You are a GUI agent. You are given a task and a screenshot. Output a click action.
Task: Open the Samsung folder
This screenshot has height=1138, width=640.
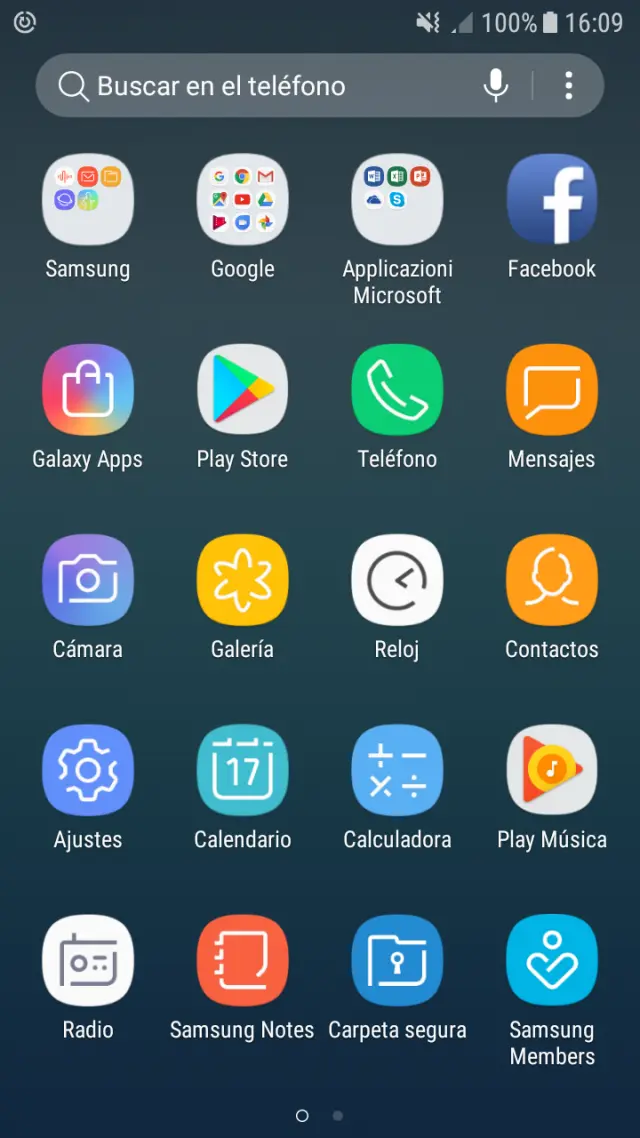pyautogui.click(x=88, y=199)
